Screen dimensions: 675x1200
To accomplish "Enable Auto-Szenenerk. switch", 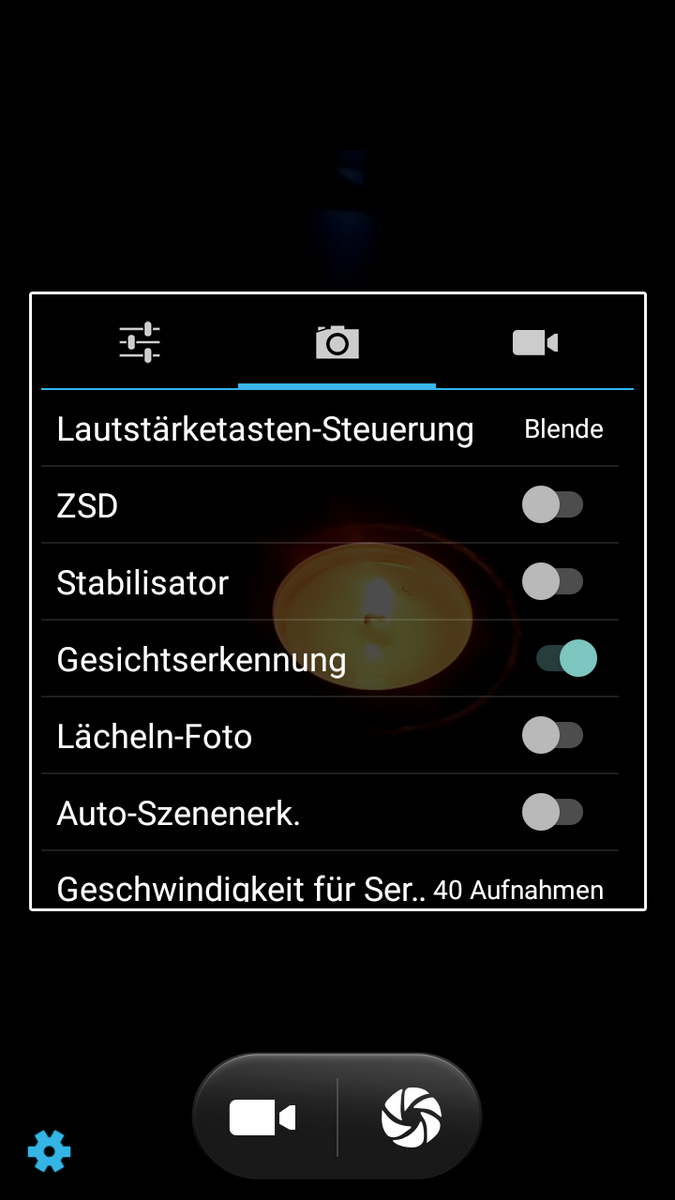I will click(x=552, y=813).
